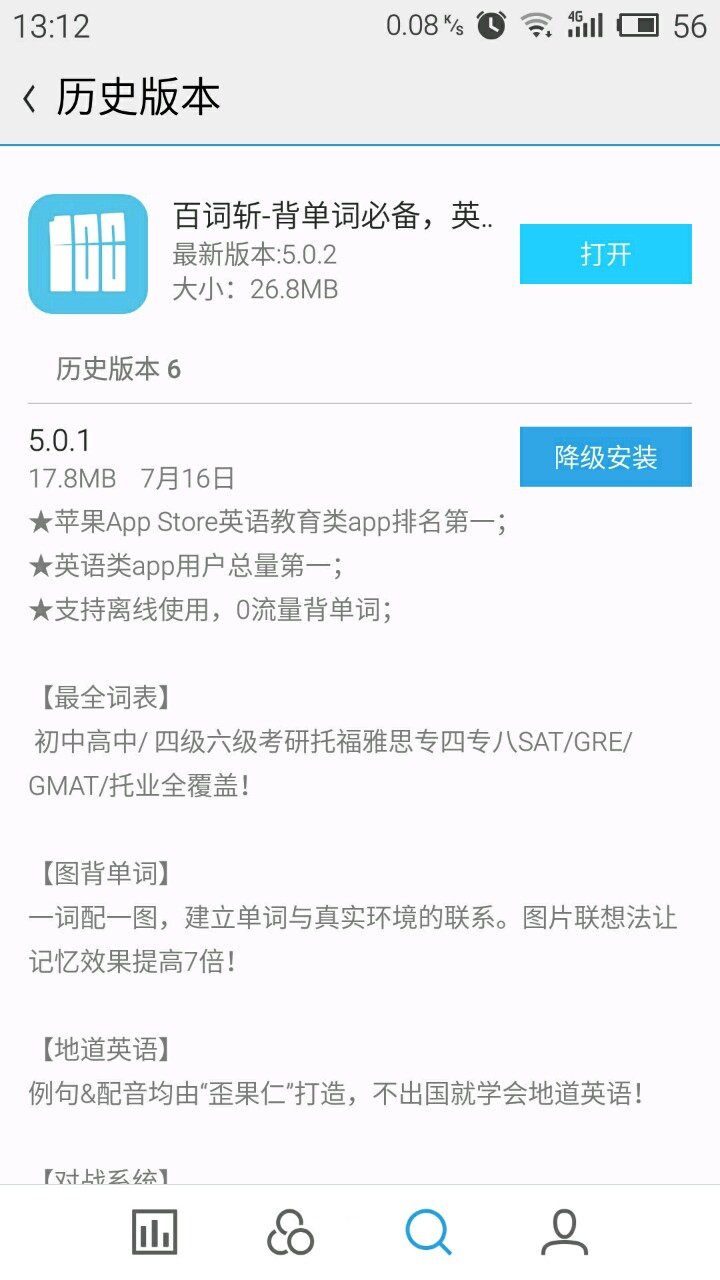The height and width of the screenshot is (1280, 720).
Task: Open the profile tab
Action: pyautogui.click(x=564, y=1232)
